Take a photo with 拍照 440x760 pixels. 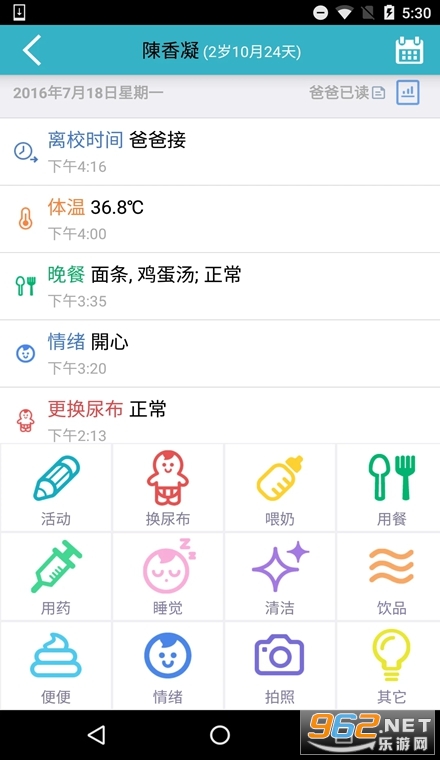pos(280,665)
